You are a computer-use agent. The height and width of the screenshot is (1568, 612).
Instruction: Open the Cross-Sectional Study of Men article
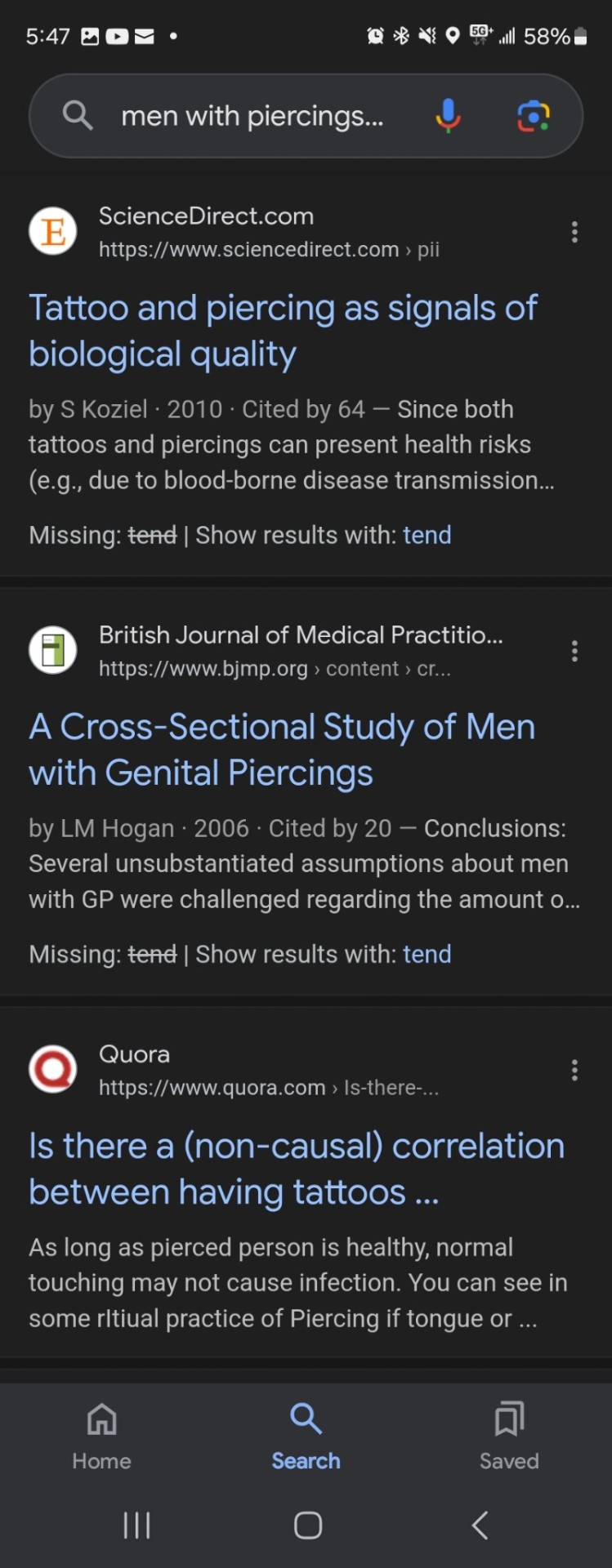pos(282,750)
